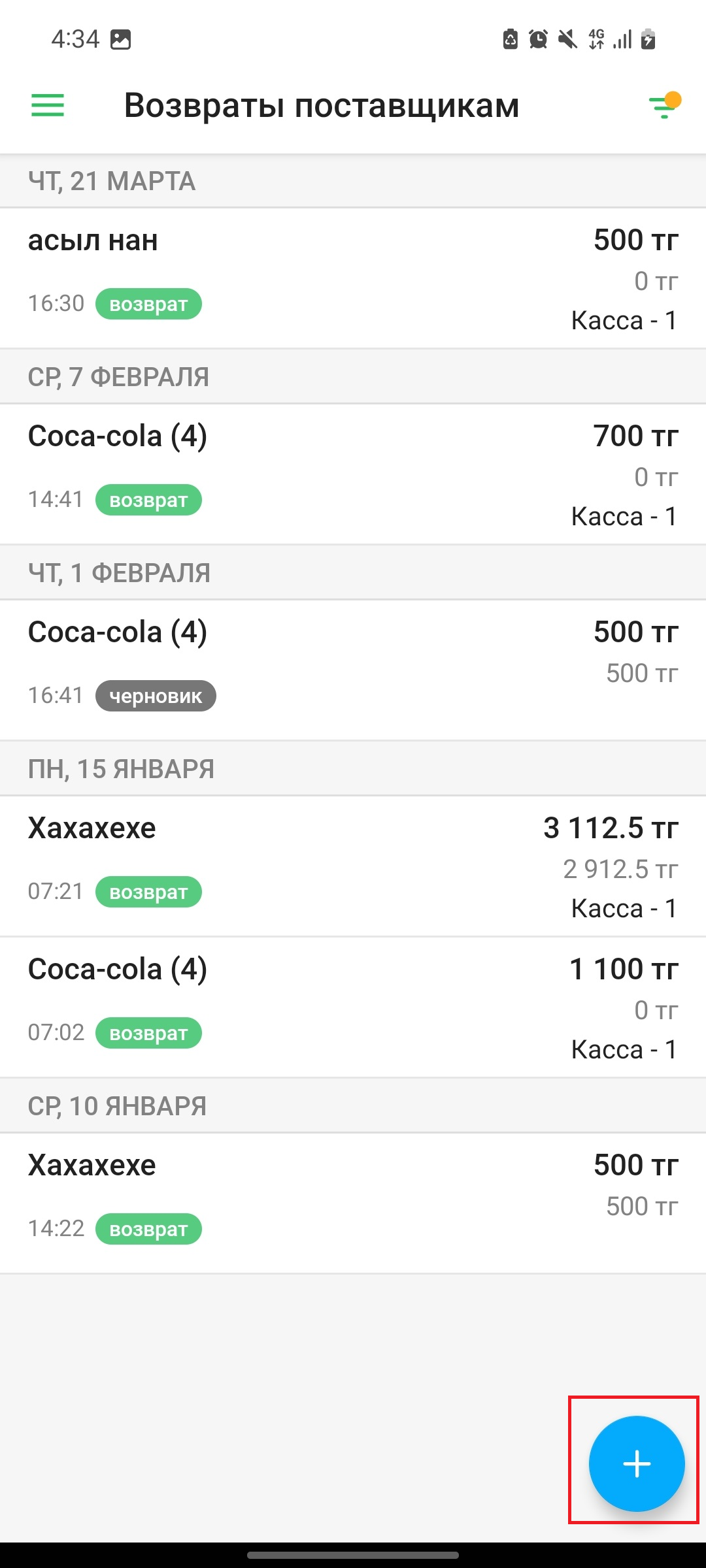Create a new supplier return
This screenshot has height=1568, width=706.
(x=636, y=1463)
